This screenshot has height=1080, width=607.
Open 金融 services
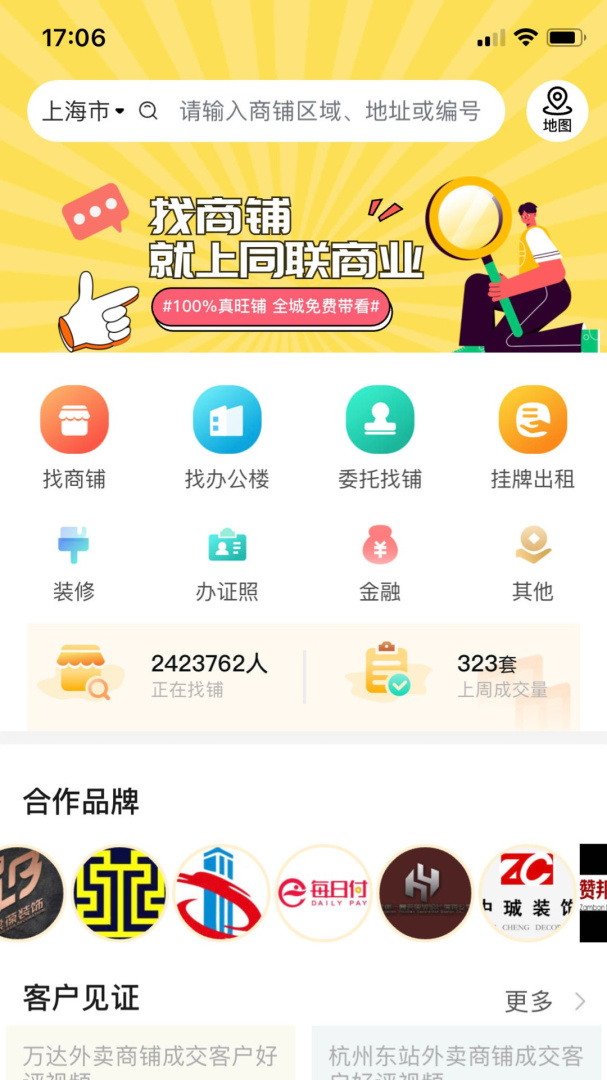pyautogui.click(x=380, y=564)
